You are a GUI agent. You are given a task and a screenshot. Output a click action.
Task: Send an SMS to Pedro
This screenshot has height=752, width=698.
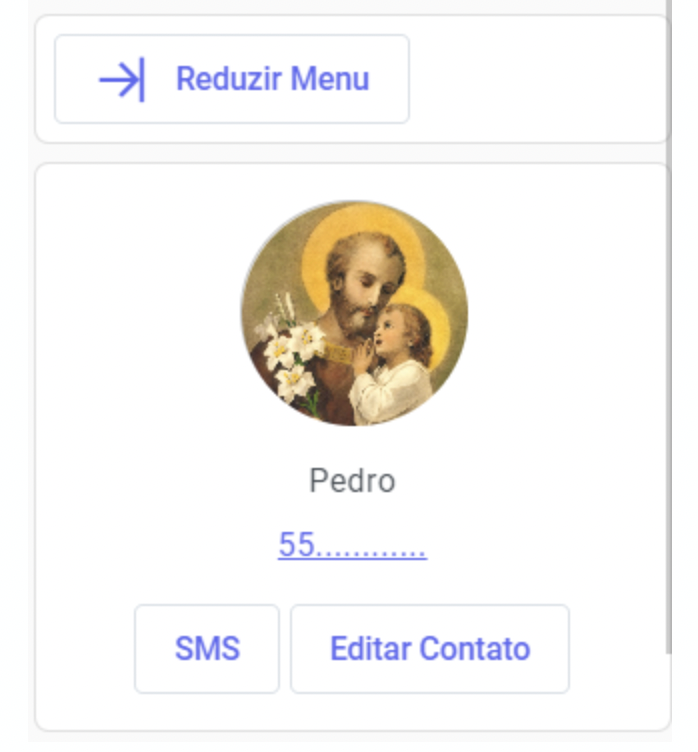207,648
